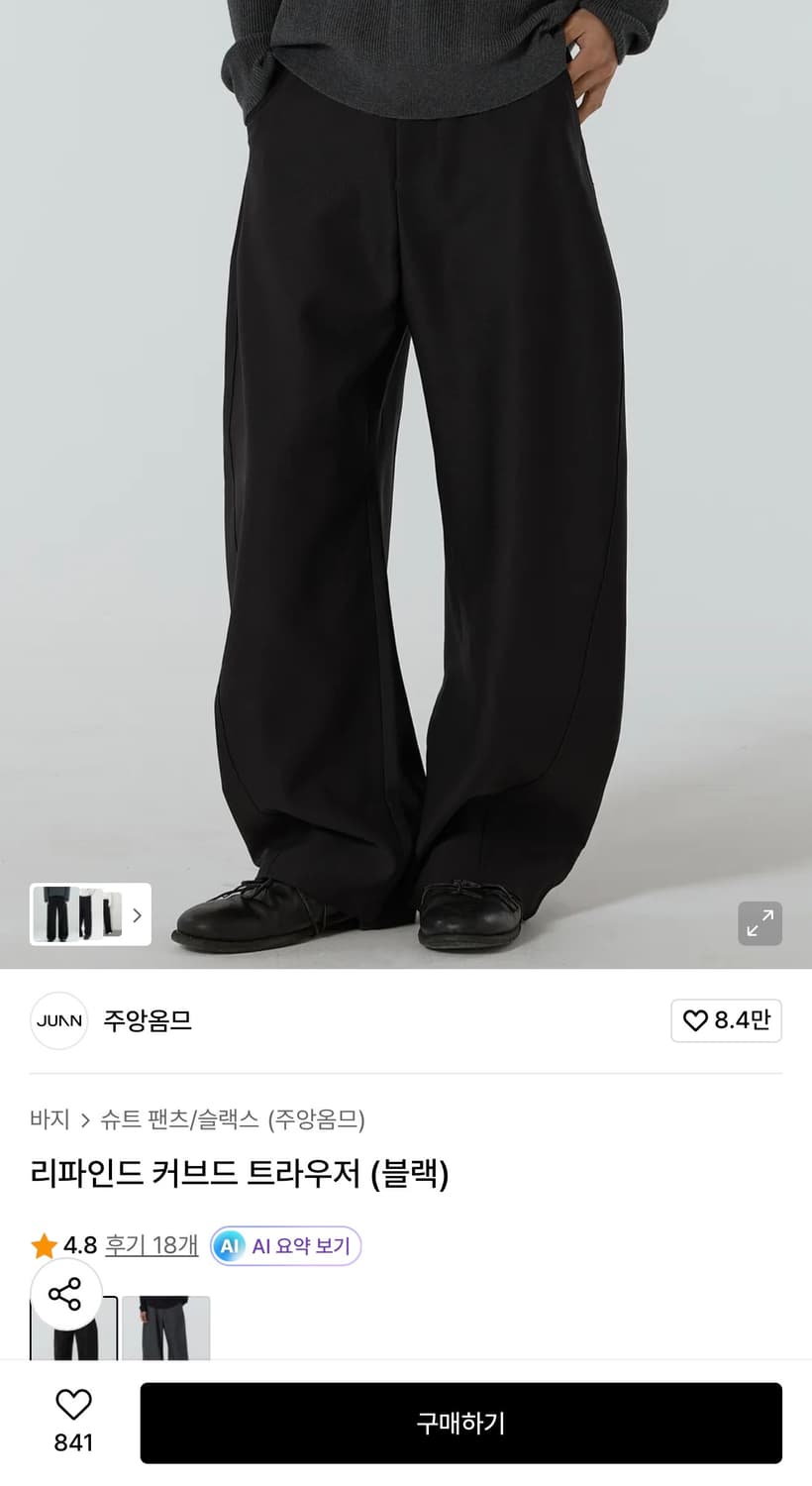Open the 주앙옴므 brand page
This screenshot has width=812, height=1486.
coord(149,1021)
